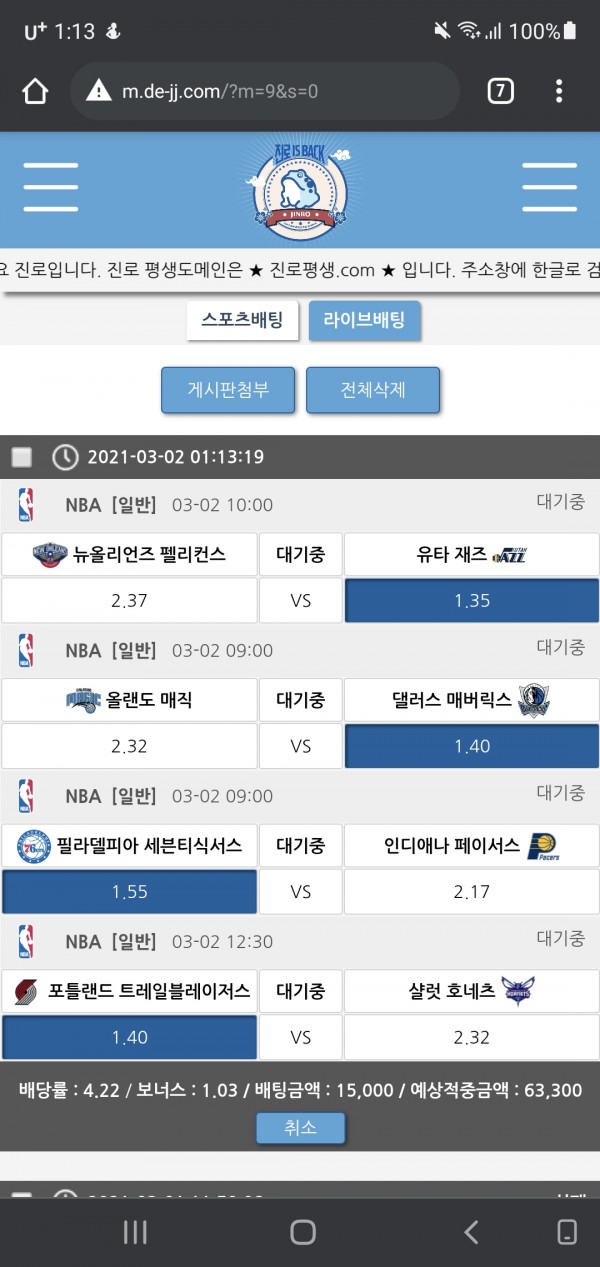Screen dimensions: 600x1267
Task: Tap the 취소 button to cancel the bet
Action: click(x=300, y=1128)
